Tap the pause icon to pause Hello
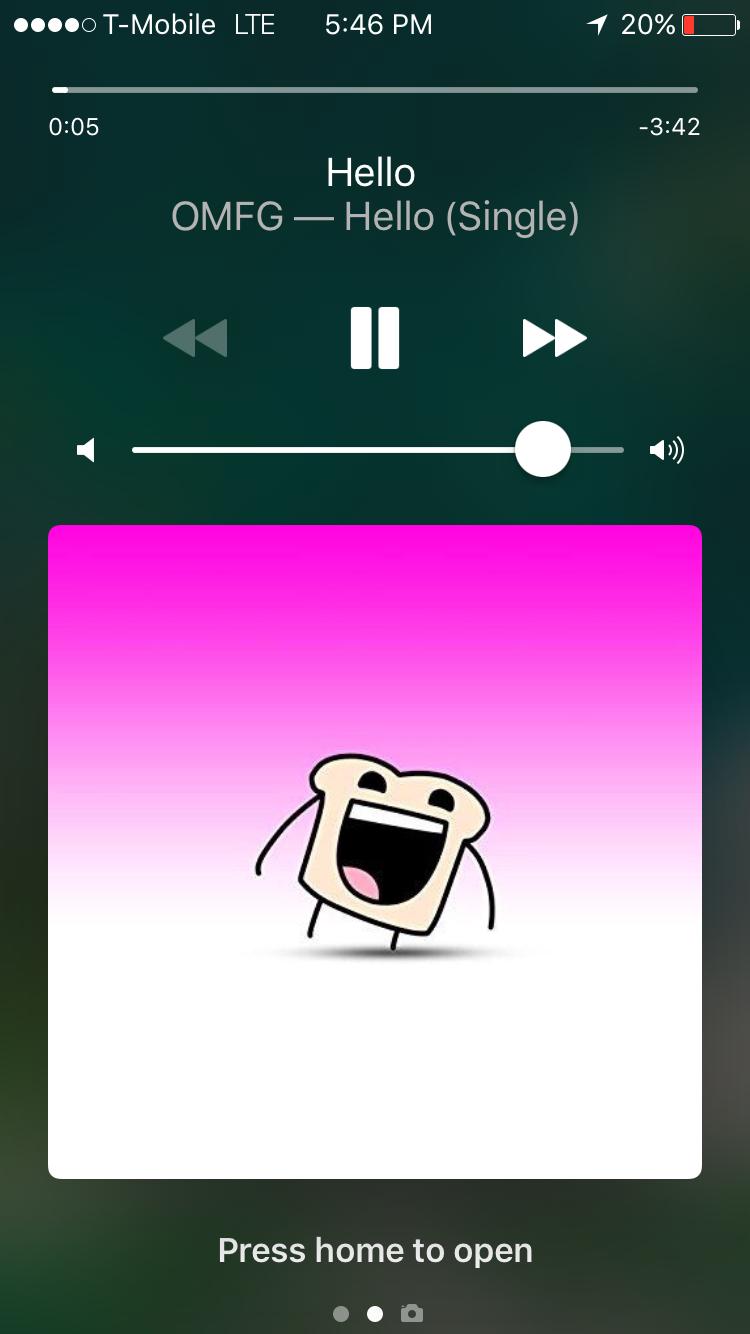This screenshot has width=750, height=1334. tap(375, 338)
